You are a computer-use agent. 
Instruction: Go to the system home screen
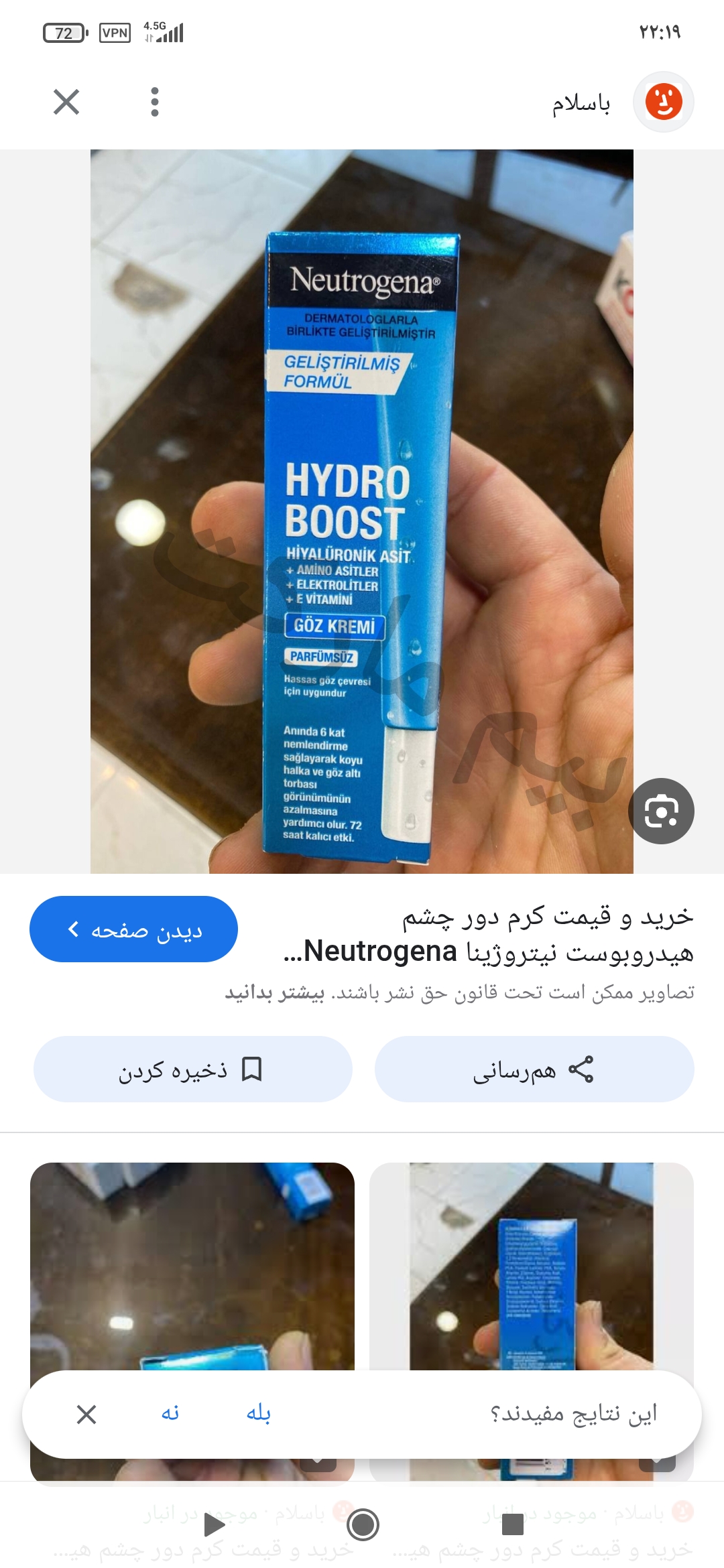(363, 1524)
